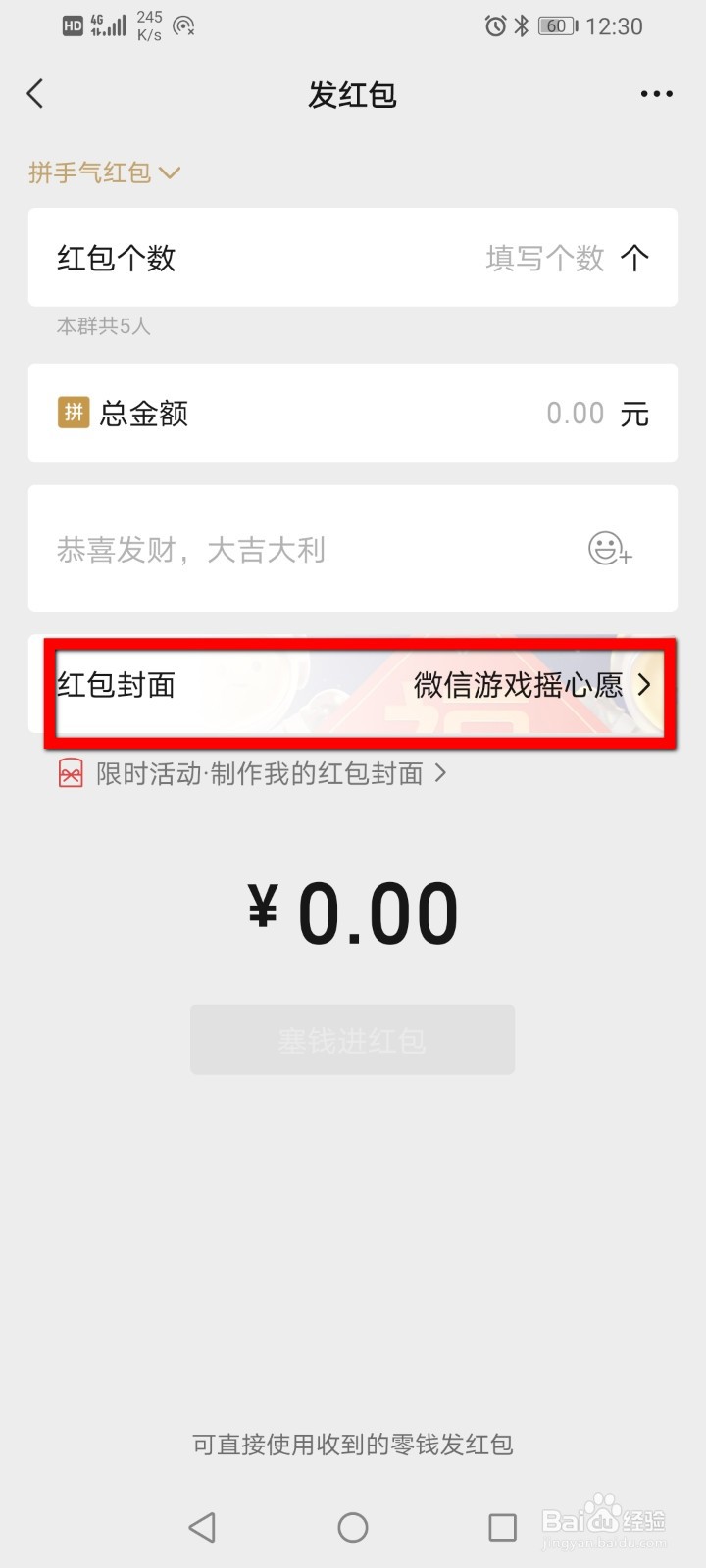
Task: Tap the back arrow to leave 发红包
Action: (x=35, y=93)
